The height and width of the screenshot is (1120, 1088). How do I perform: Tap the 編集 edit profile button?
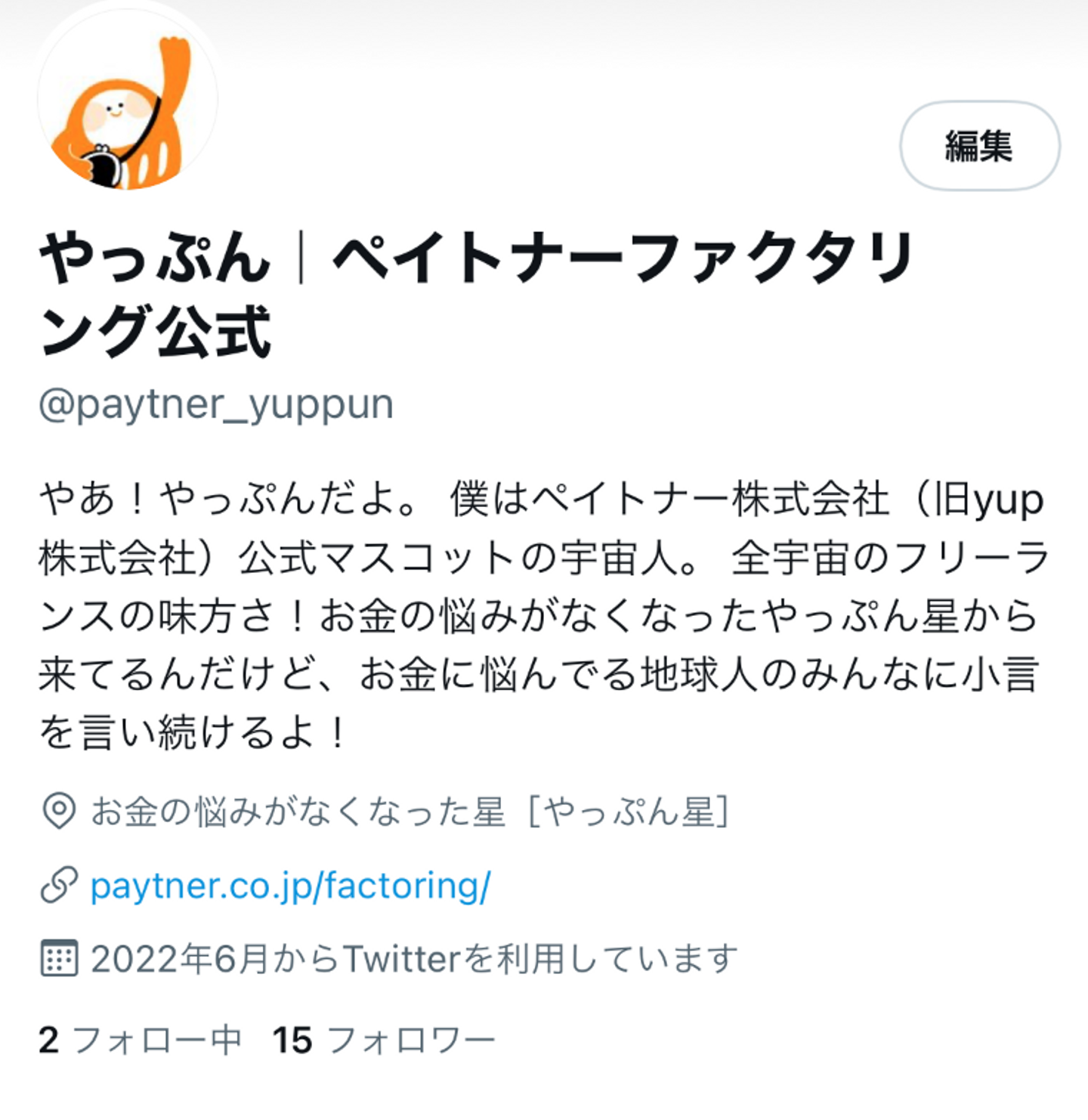pyautogui.click(x=979, y=146)
